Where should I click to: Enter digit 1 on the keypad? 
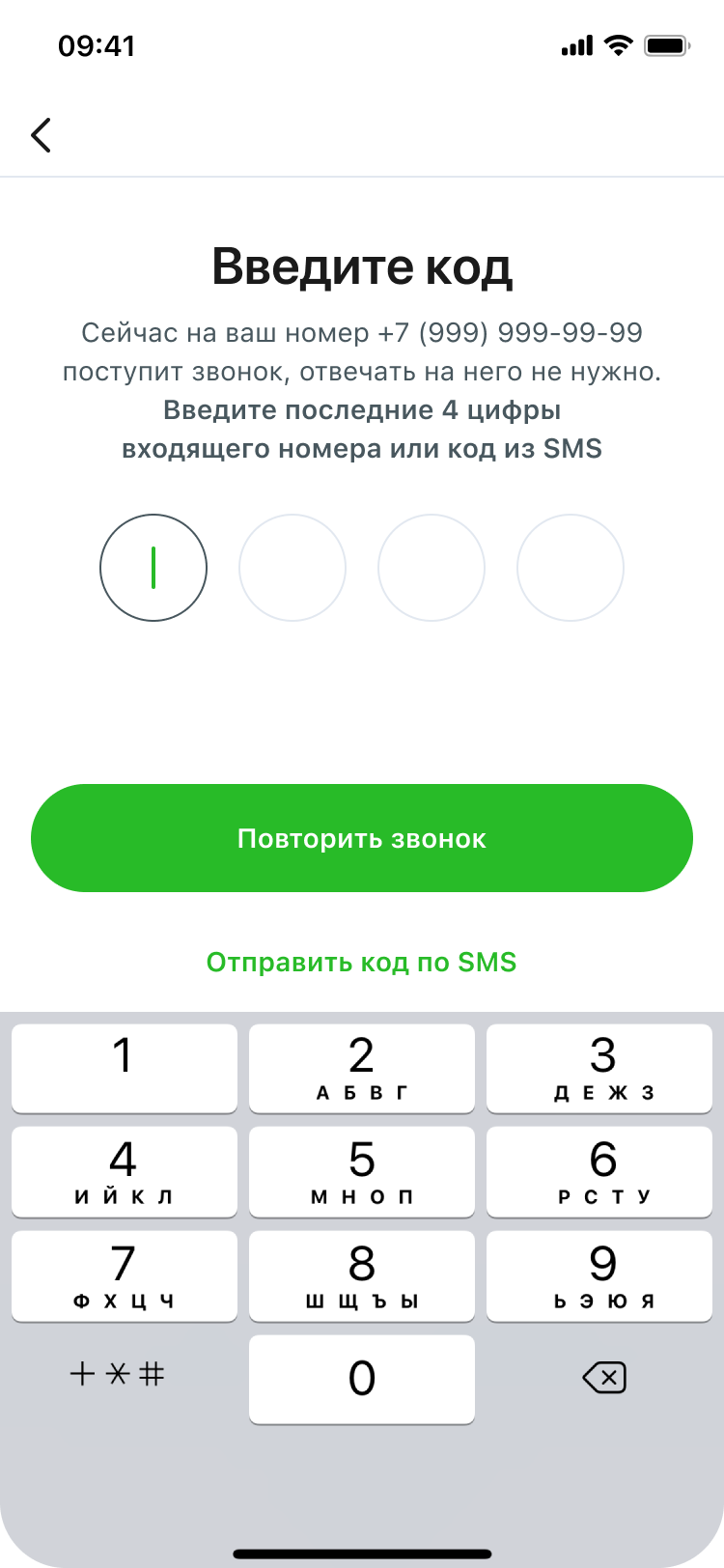(125, 1069)
